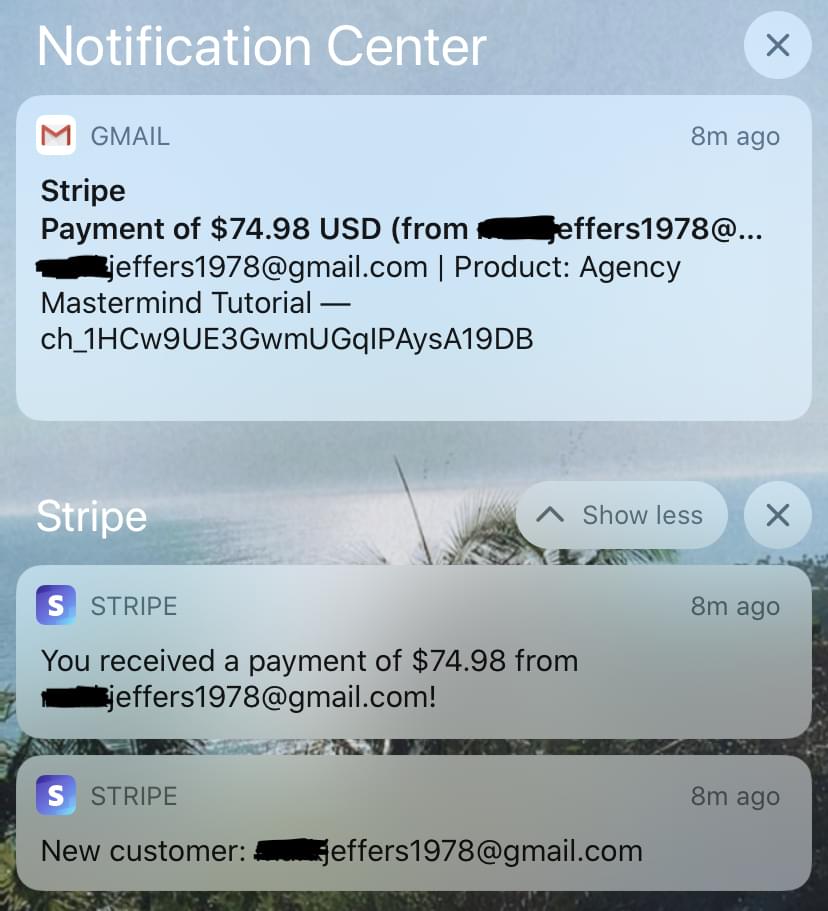Viewport: 828px width, 911px height.
Task: Collapse the Stripe group with Show less
Action: (621, 515)
